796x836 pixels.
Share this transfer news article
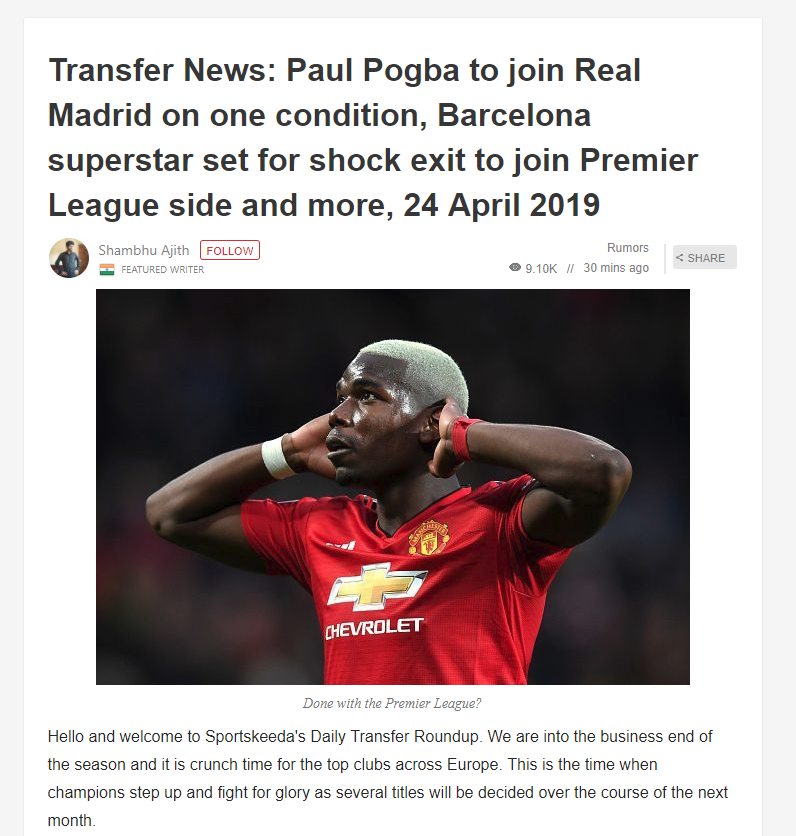click(x=704, y=258)
